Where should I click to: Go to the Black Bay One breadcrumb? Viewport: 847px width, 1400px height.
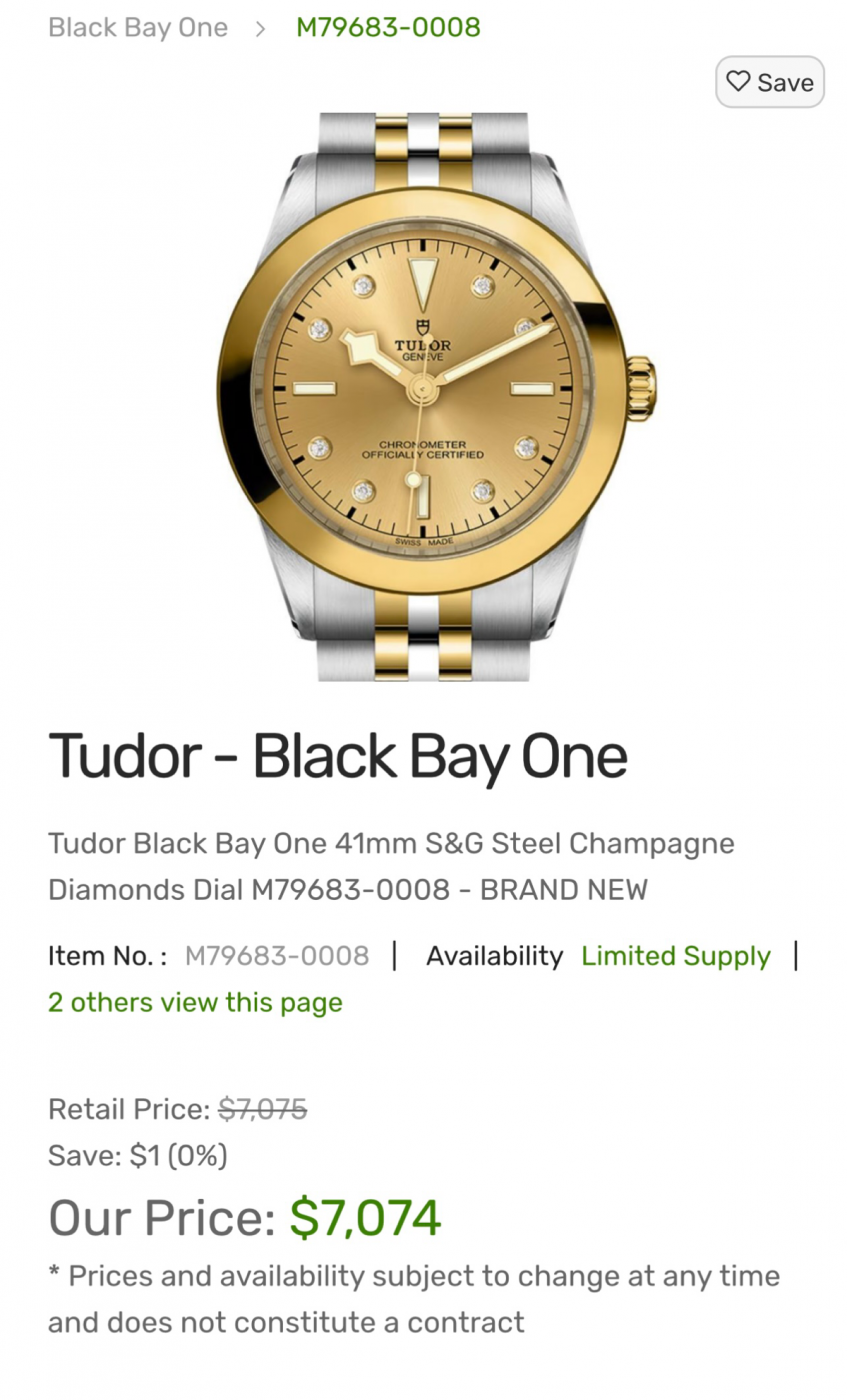coord(138,27)
